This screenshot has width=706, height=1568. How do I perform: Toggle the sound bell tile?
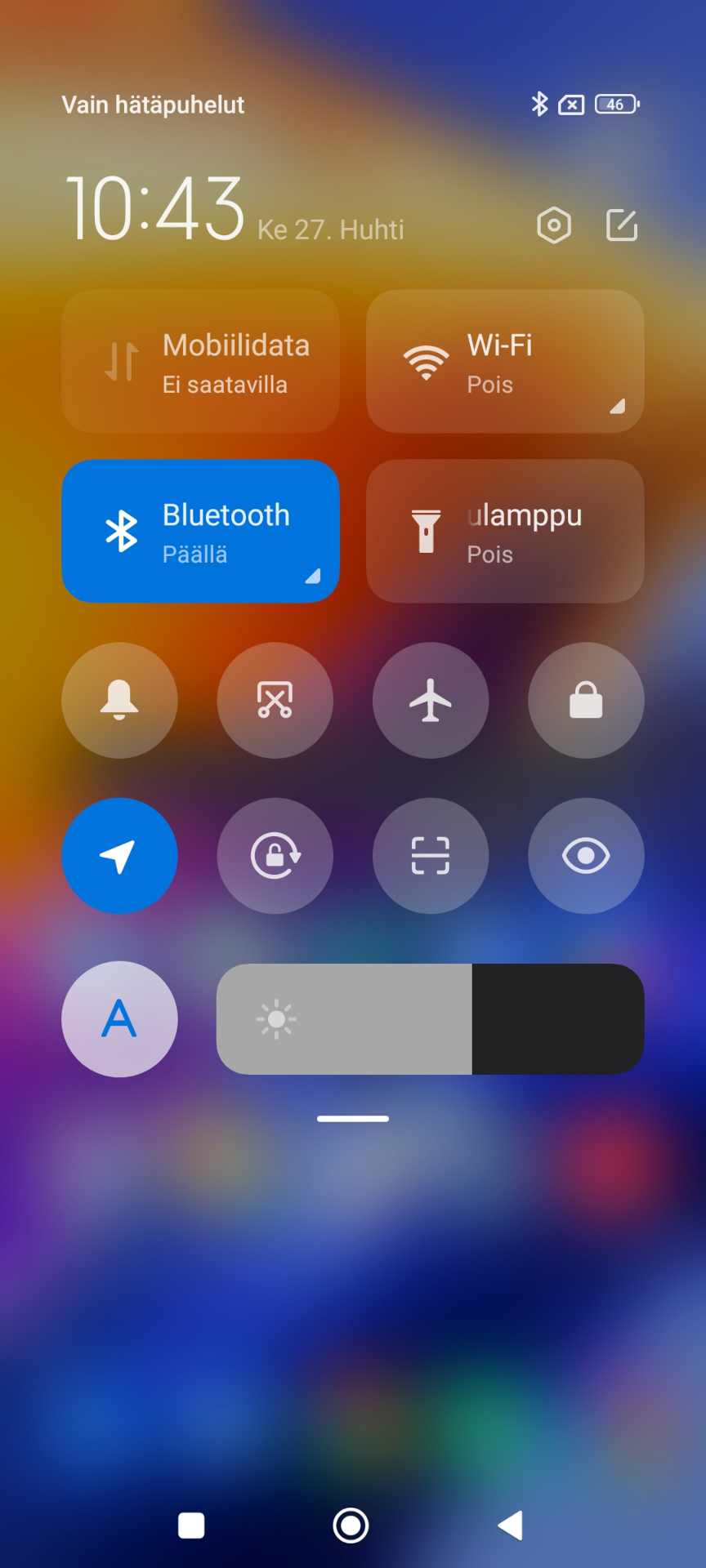(x=119, y=700)
